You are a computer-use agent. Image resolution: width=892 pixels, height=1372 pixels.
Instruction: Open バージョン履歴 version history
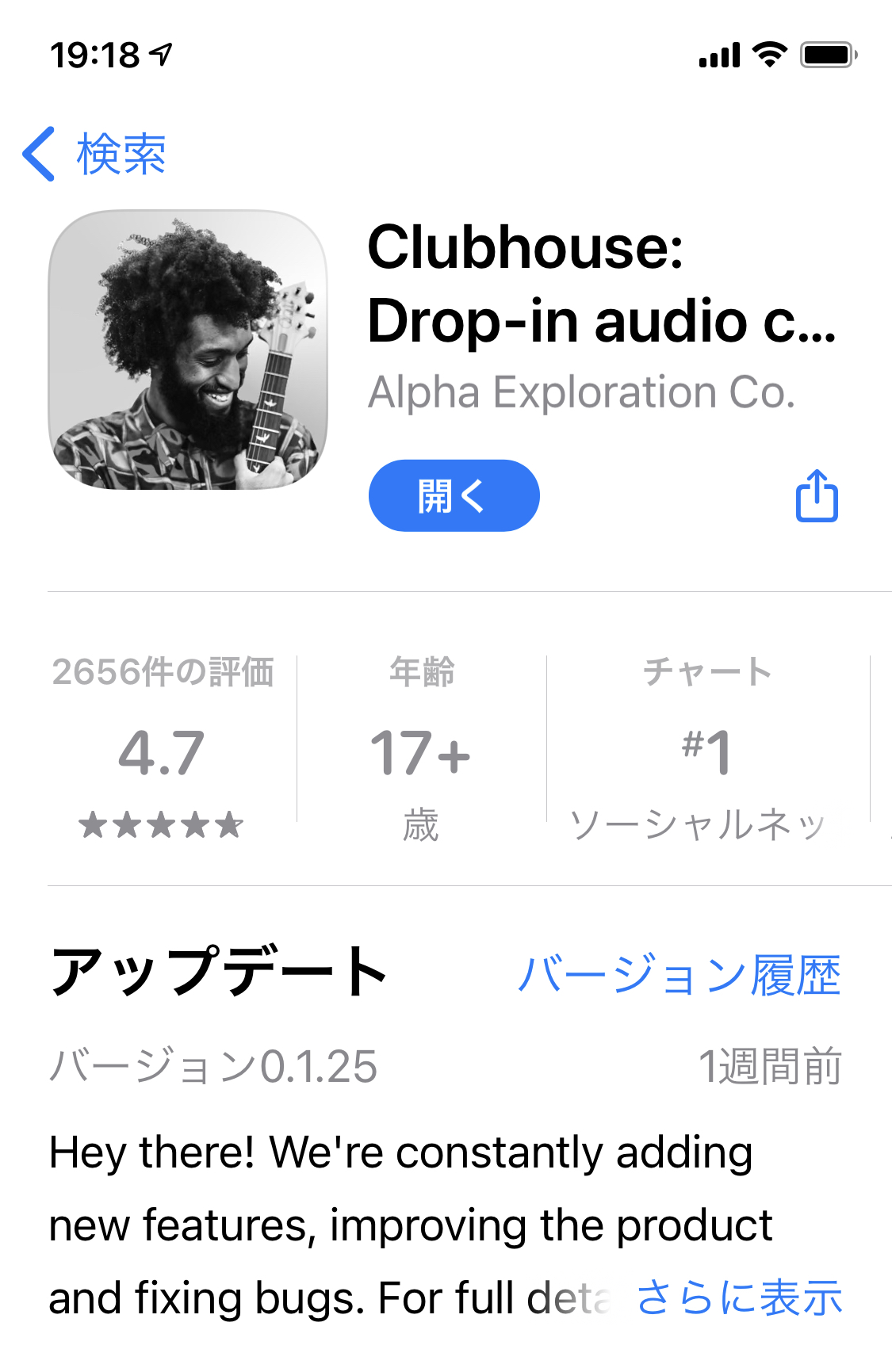click(679, 975)
